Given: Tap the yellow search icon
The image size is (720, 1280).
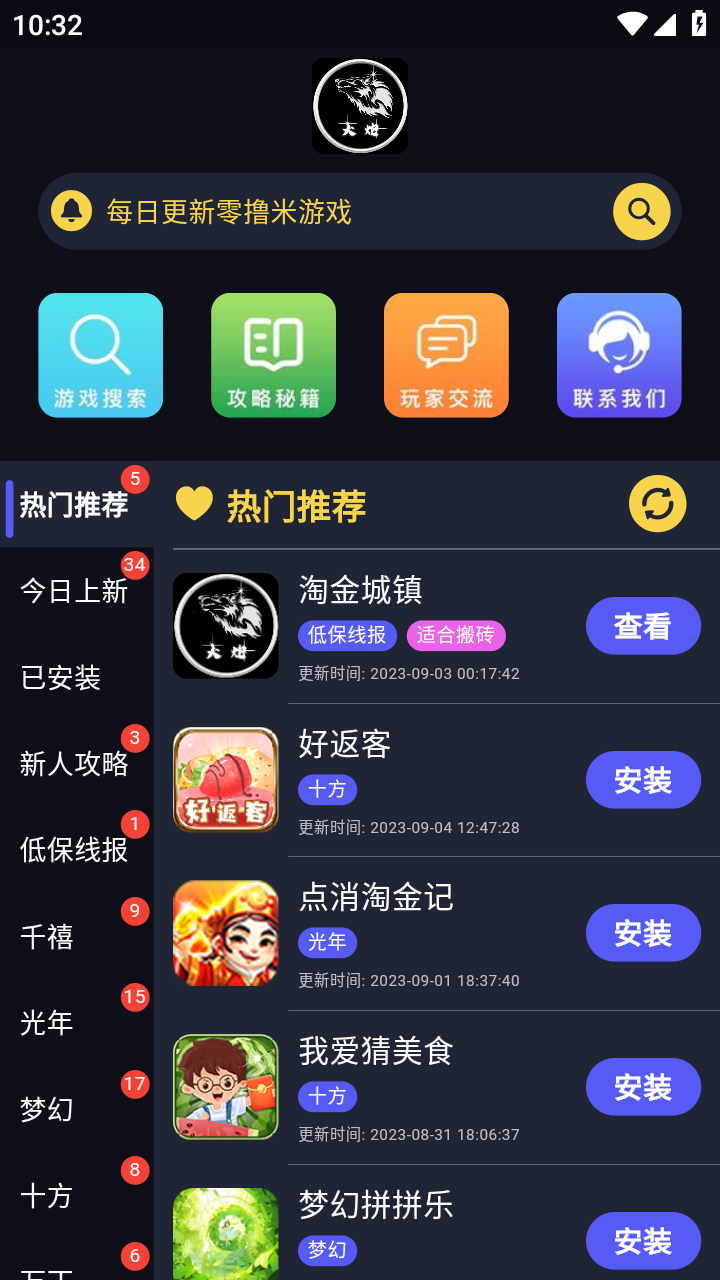Looking at the screenshot, I should pyautogui.click(x=641, y=212).
